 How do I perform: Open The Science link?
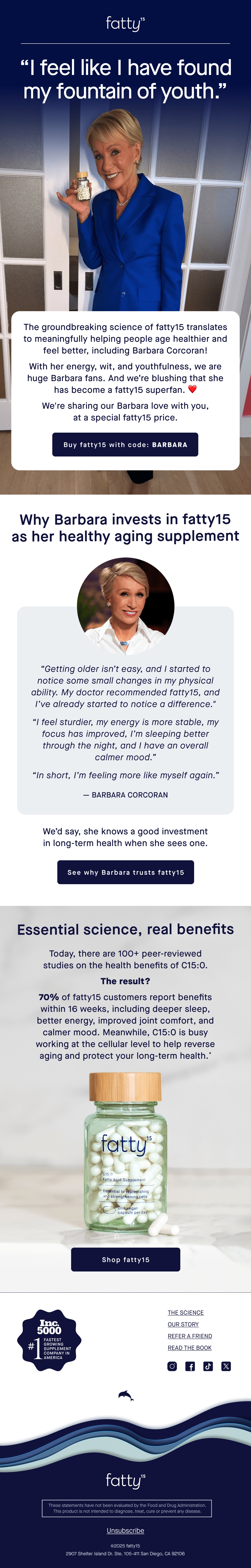[185, 1312]
